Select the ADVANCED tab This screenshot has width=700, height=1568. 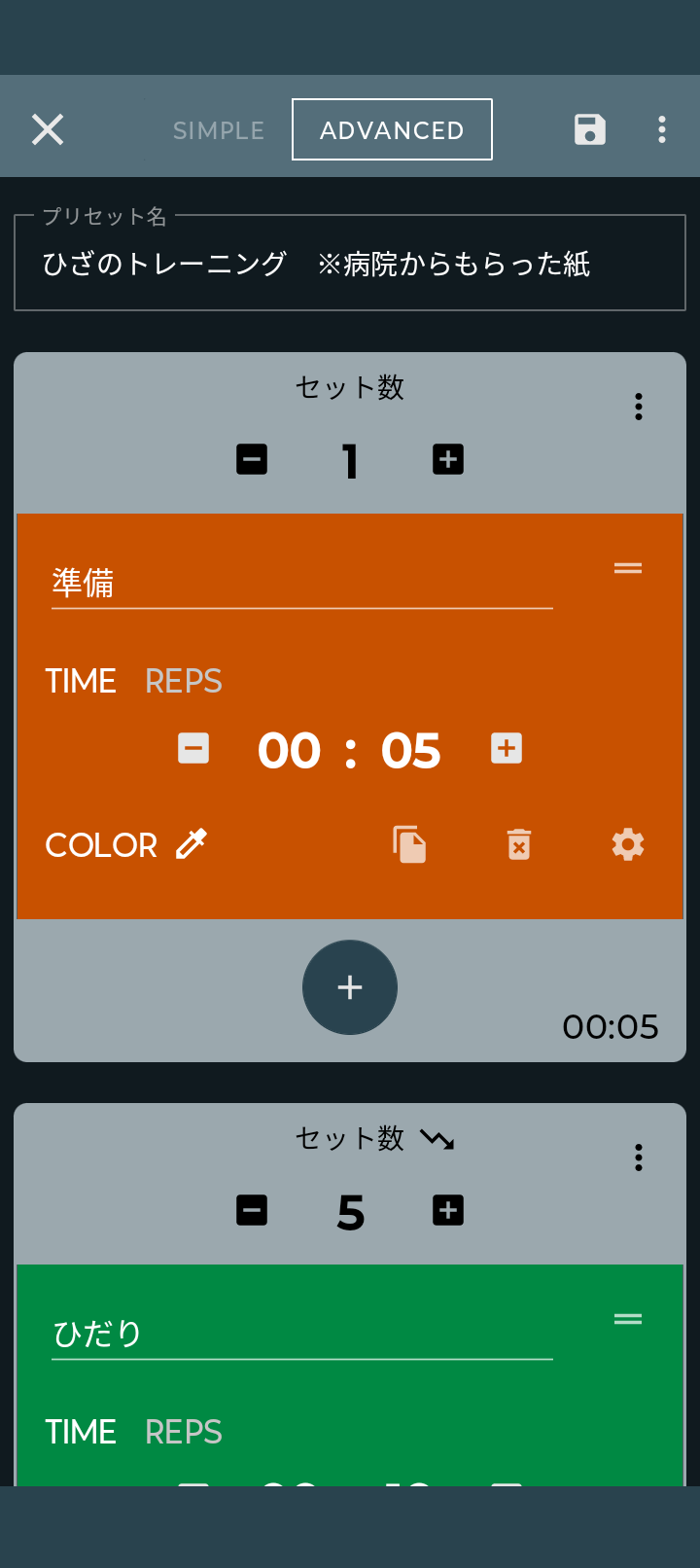392,129
